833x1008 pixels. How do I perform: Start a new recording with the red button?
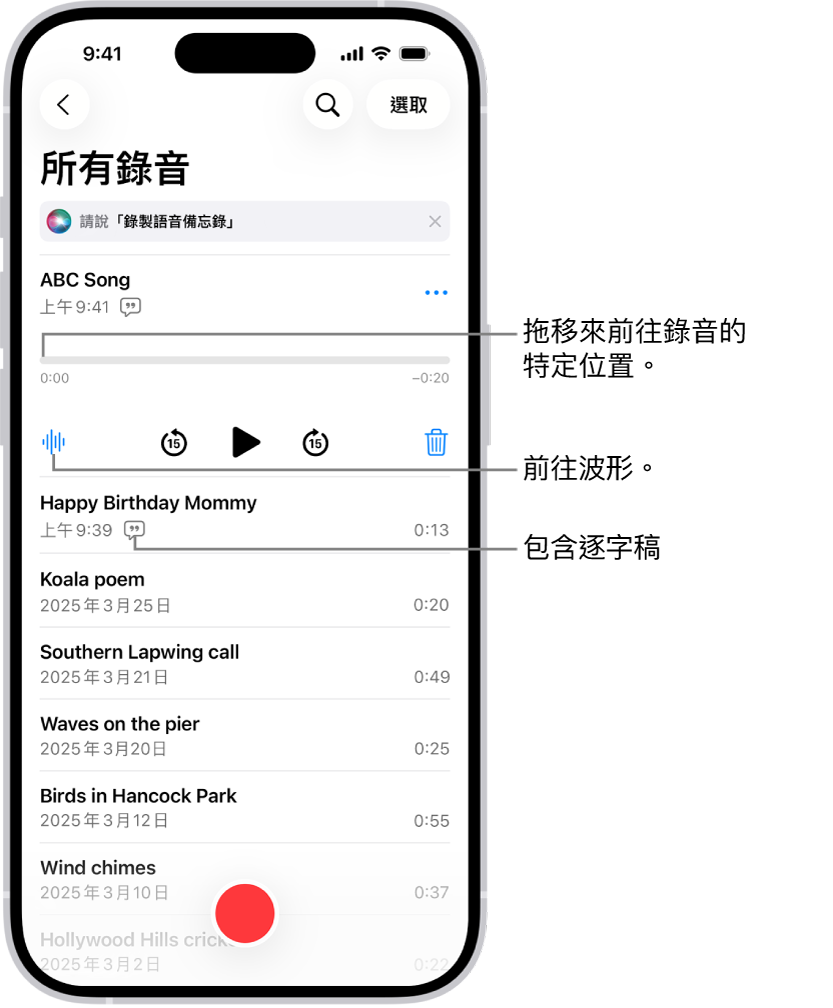click(x=245, y=913)
